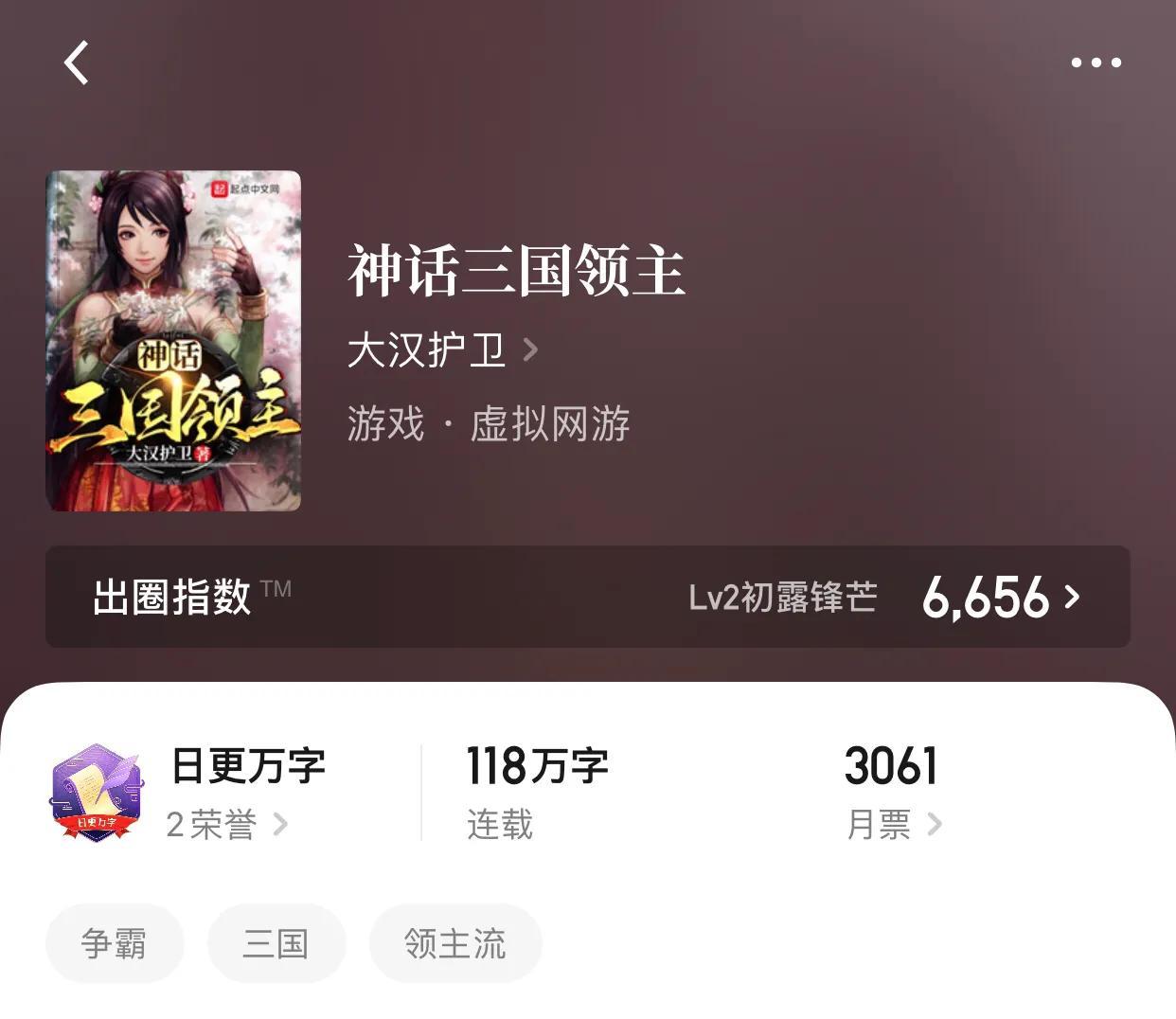Tap the 神话三国领主 book cover
Screen dimensions: 1176x1019
click(173, 341)
